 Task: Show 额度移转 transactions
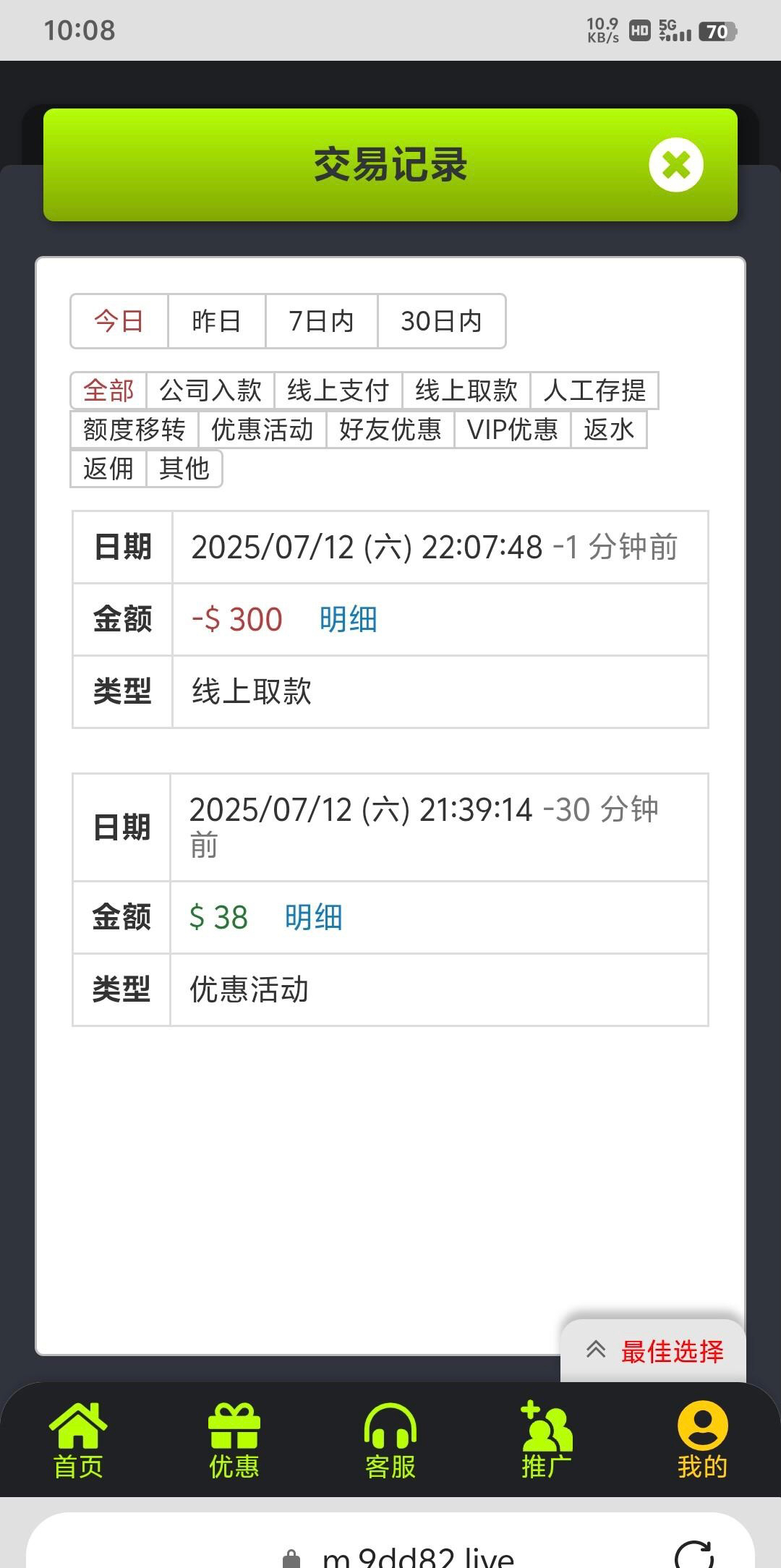135,430
